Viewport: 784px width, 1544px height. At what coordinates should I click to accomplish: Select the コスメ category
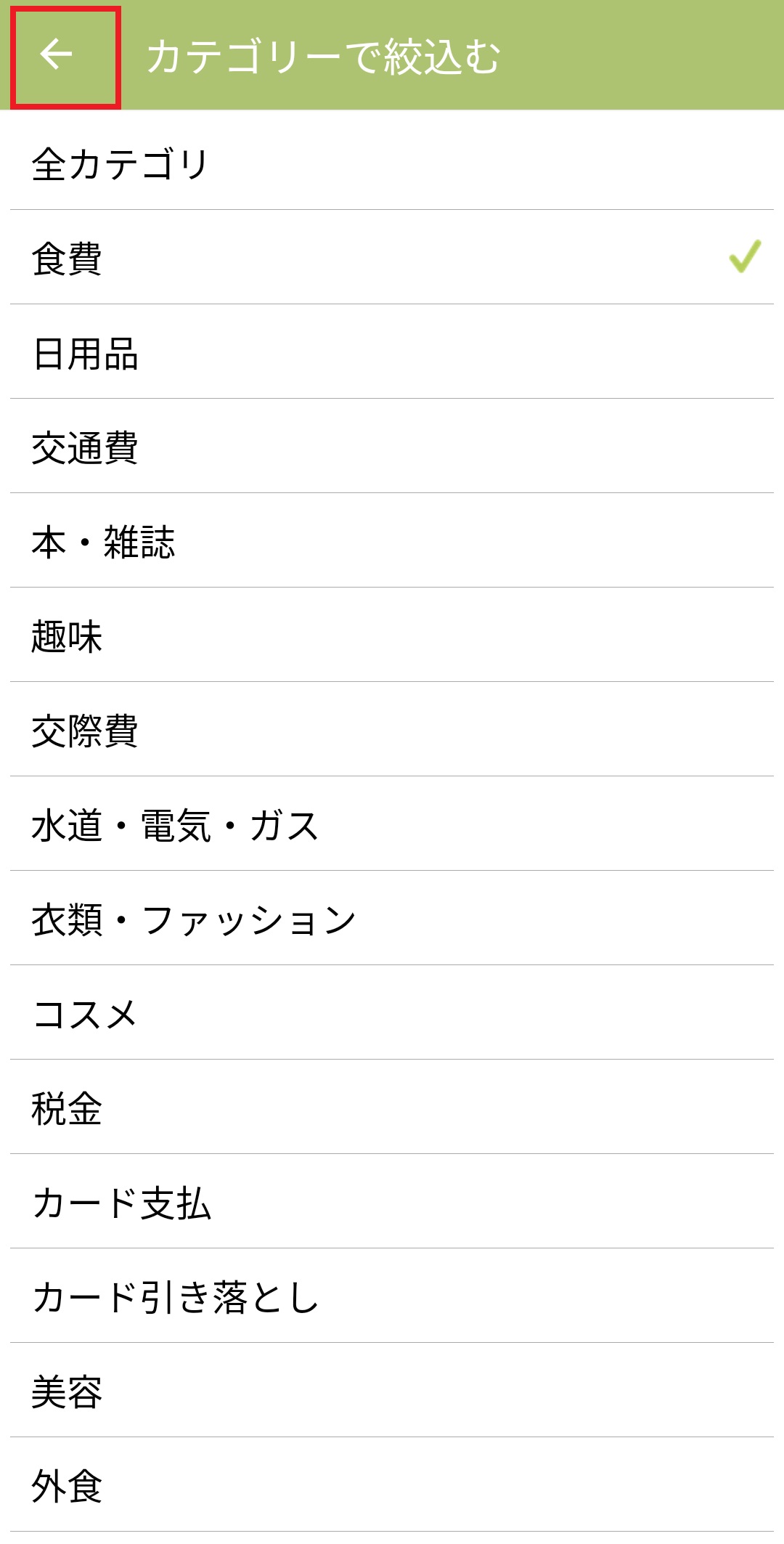click(x=85, y=1014)
